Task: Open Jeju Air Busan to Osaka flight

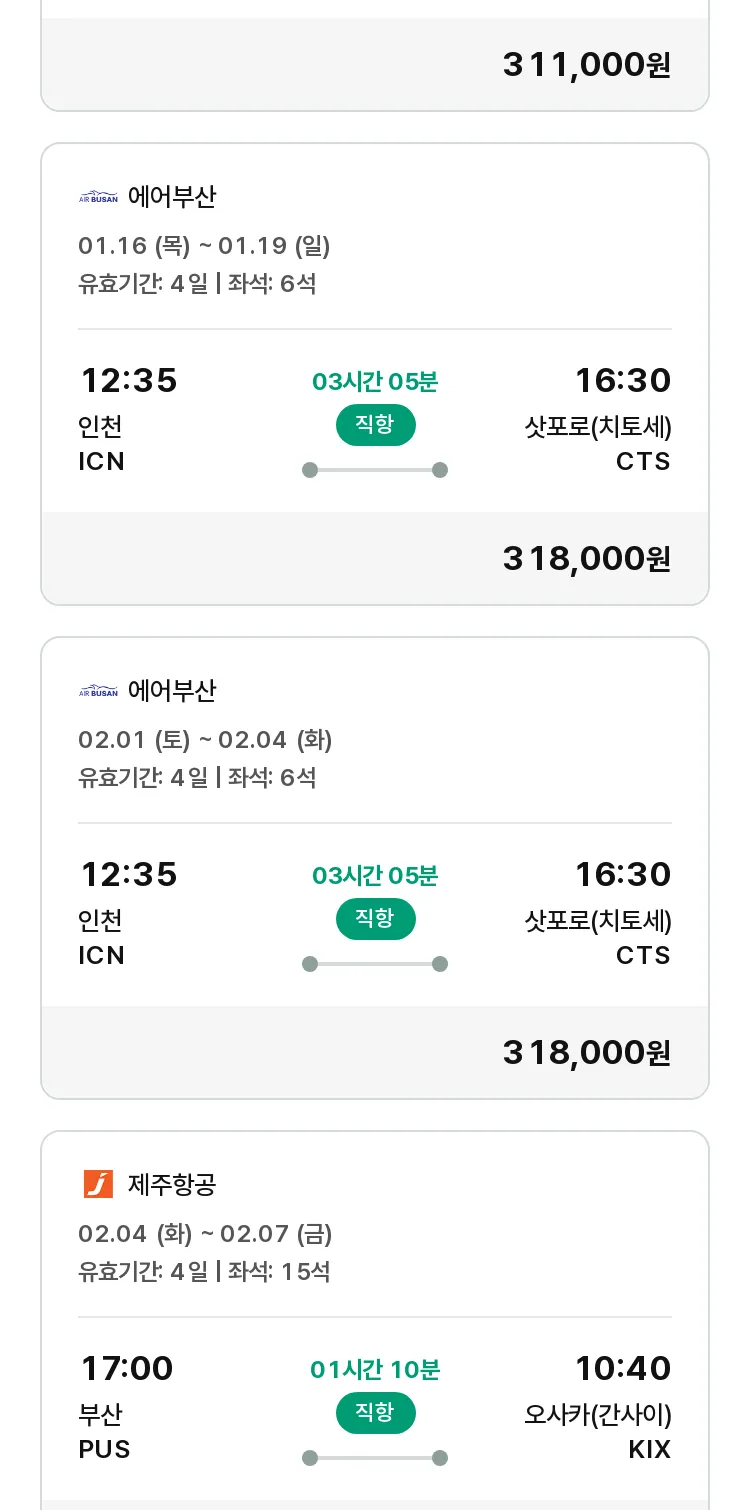Action: tap(375, 1320)
